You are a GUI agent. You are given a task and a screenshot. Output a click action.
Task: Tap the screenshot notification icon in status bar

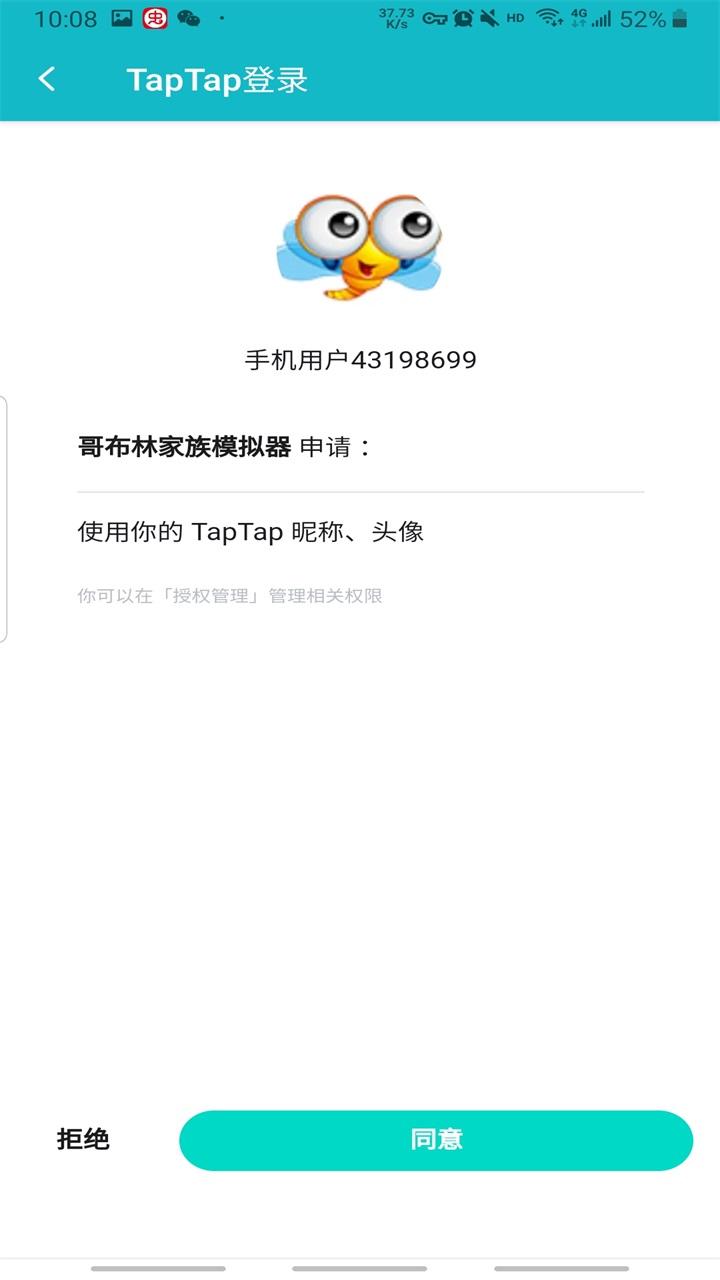122,17
